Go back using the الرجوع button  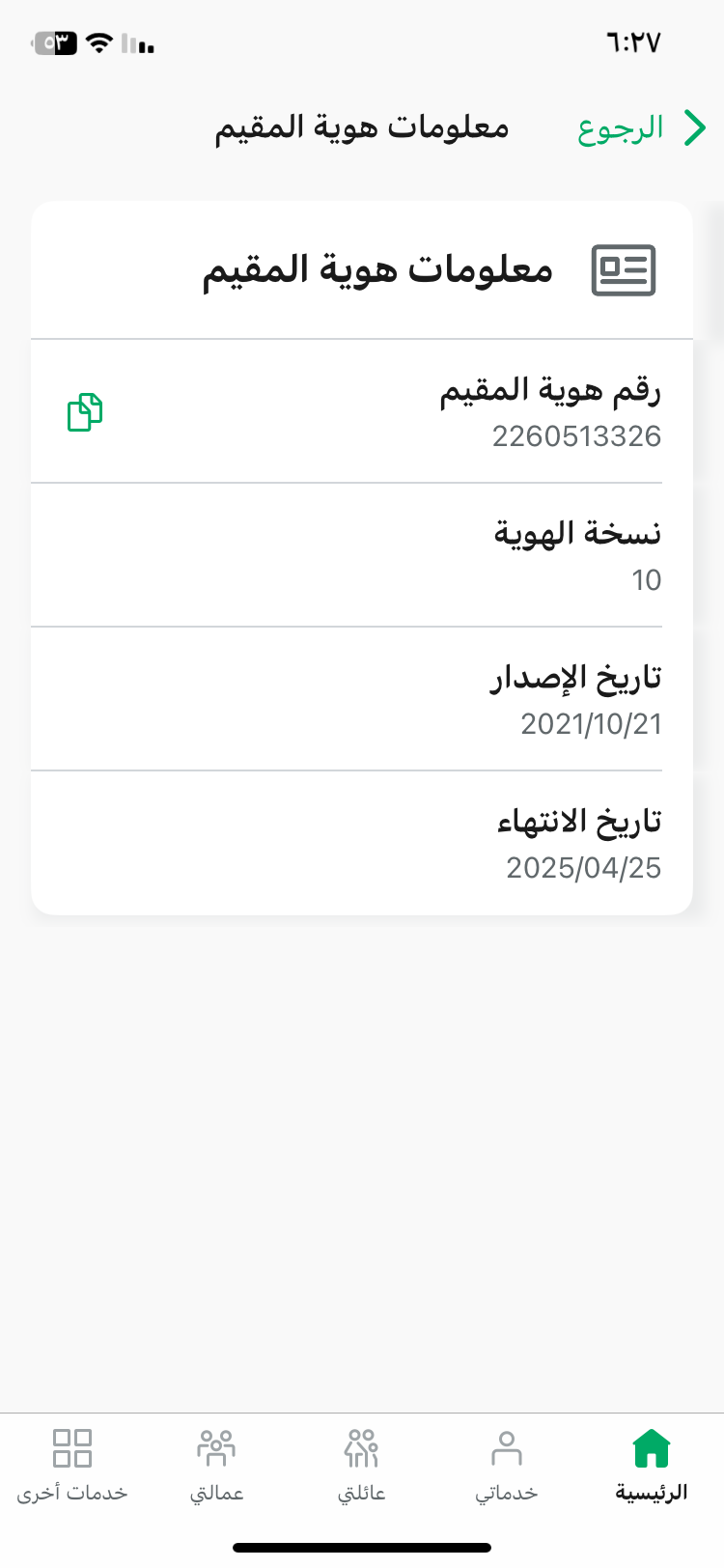642,128
